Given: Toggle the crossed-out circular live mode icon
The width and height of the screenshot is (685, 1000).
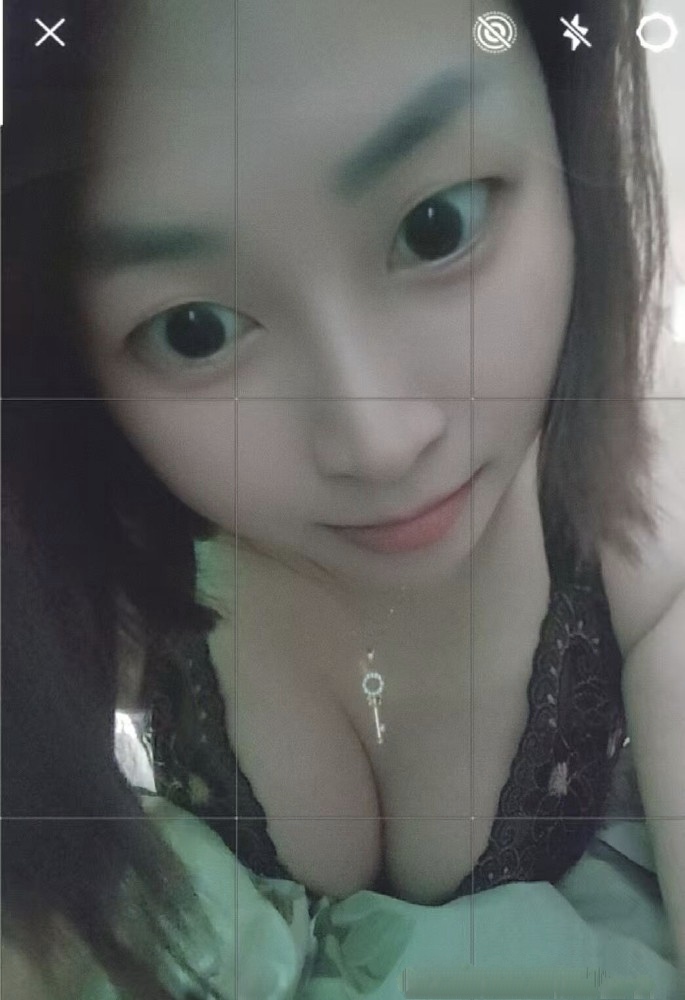Looking at the screenshot, I should (x=494, y=33).
